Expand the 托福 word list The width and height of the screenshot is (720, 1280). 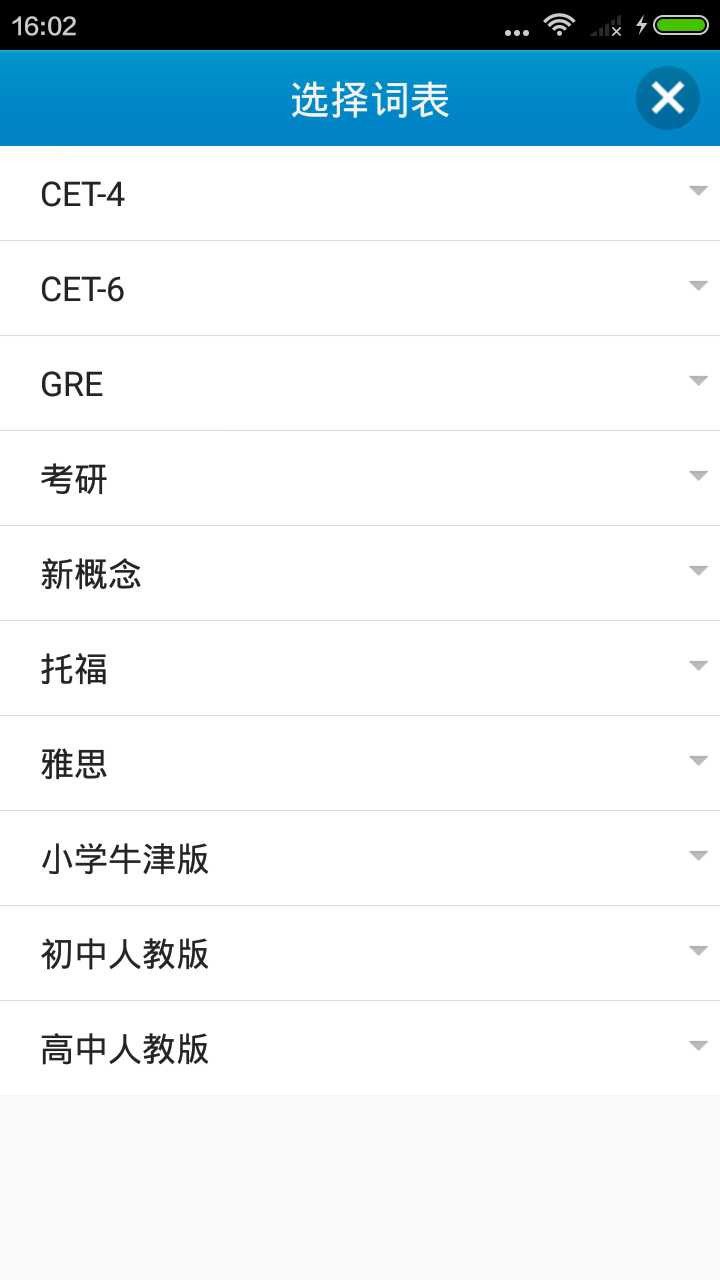tap(360, 669)
